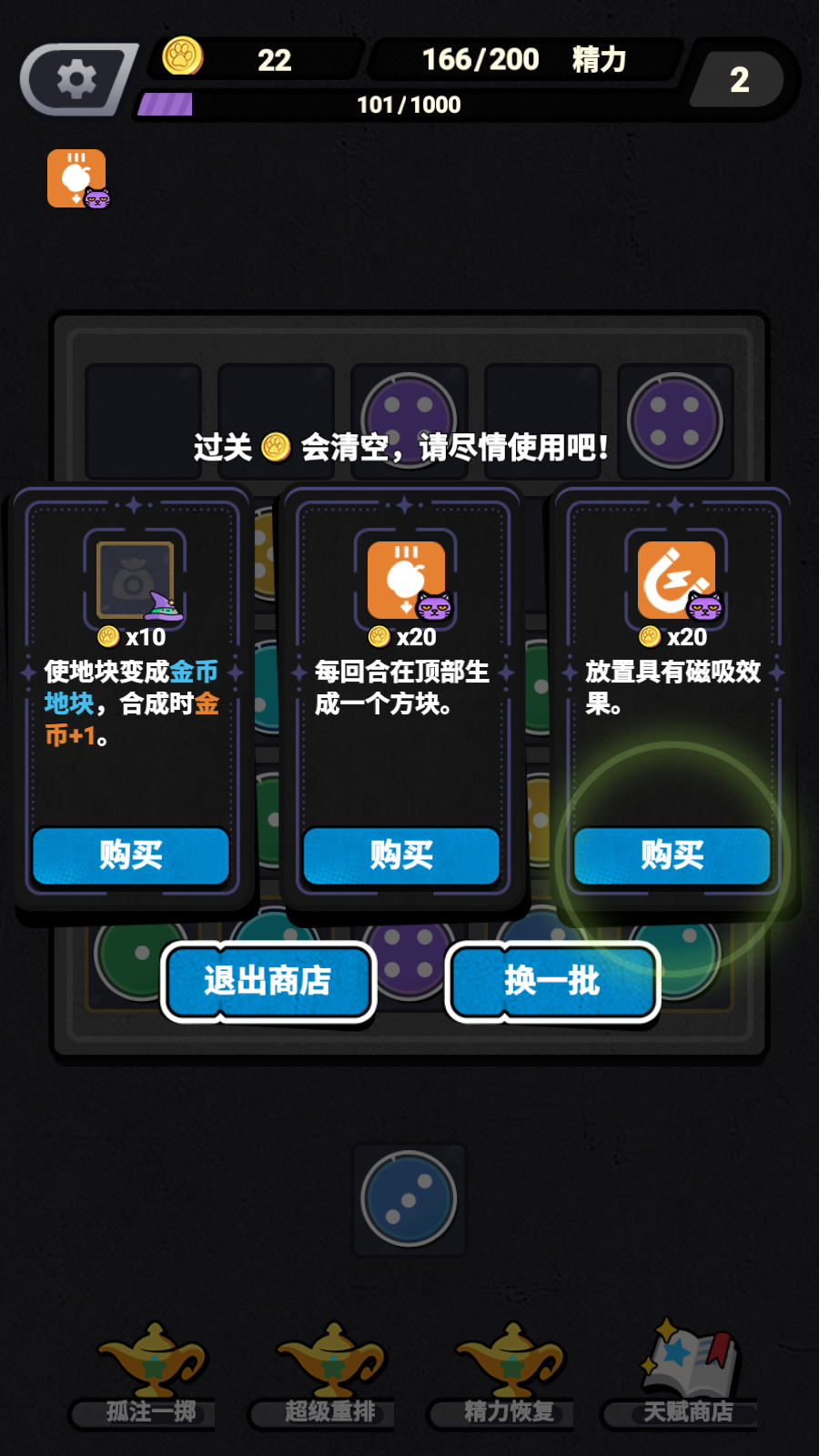819x1456 pixels.
Task: Tap the owned apple buff icon
Action: click(76, 178)
